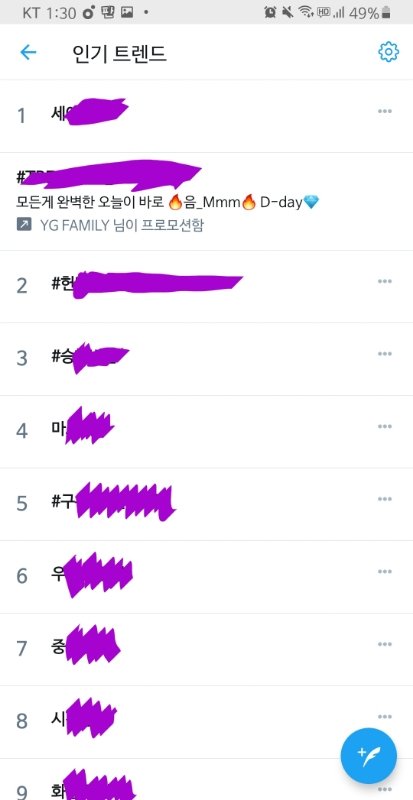The width and height of the screenshot is (413, 800).
Task: Open trend settings gear icon
Action: coord(388,52)
